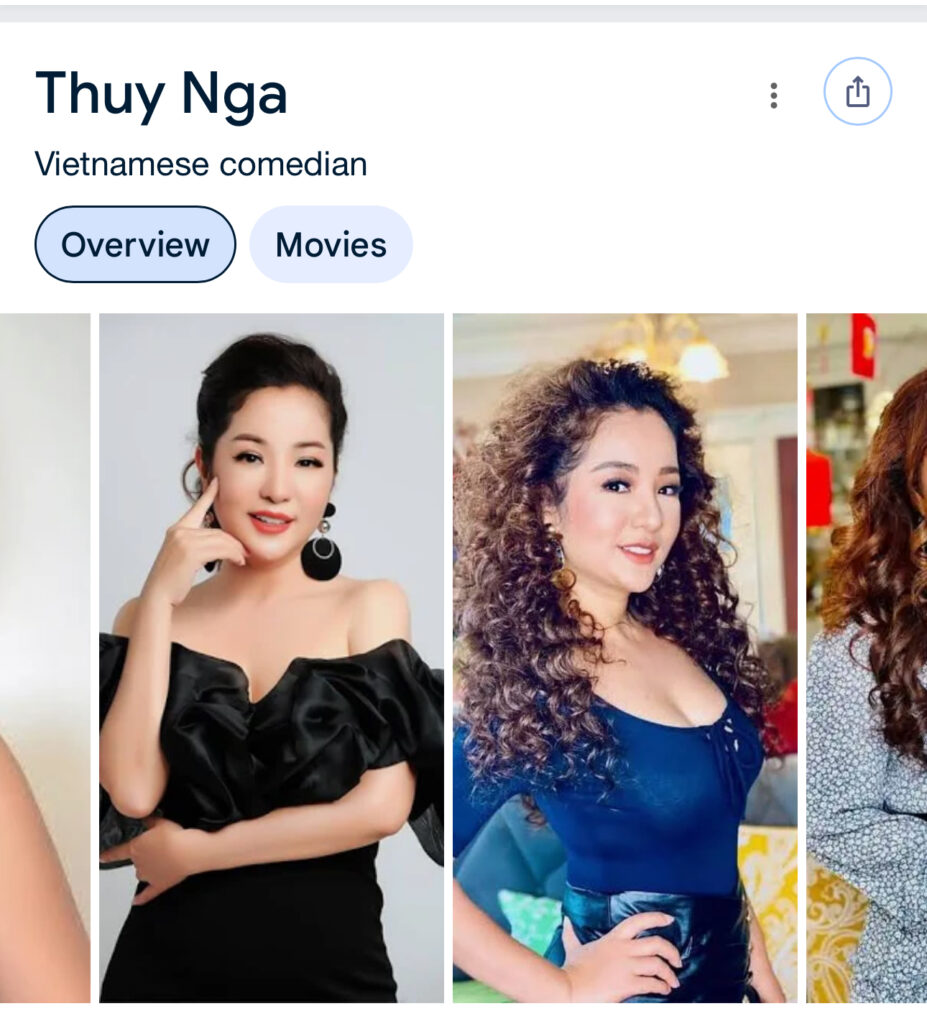927x1024 pixels.
Task: Open the photo with the blue top
Action: (x=625, y=657)
